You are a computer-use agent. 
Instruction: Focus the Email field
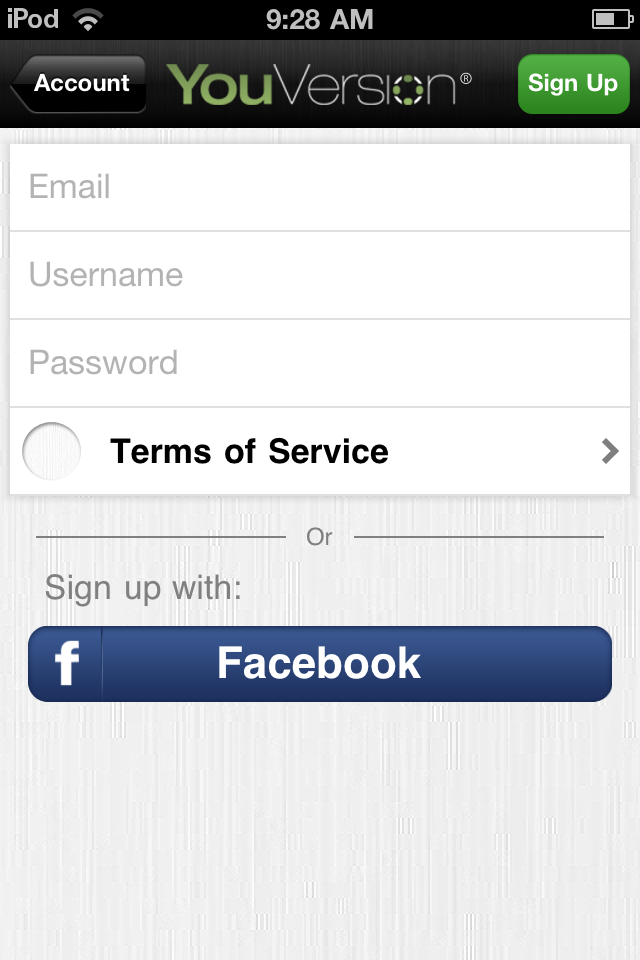coord(320,188)
